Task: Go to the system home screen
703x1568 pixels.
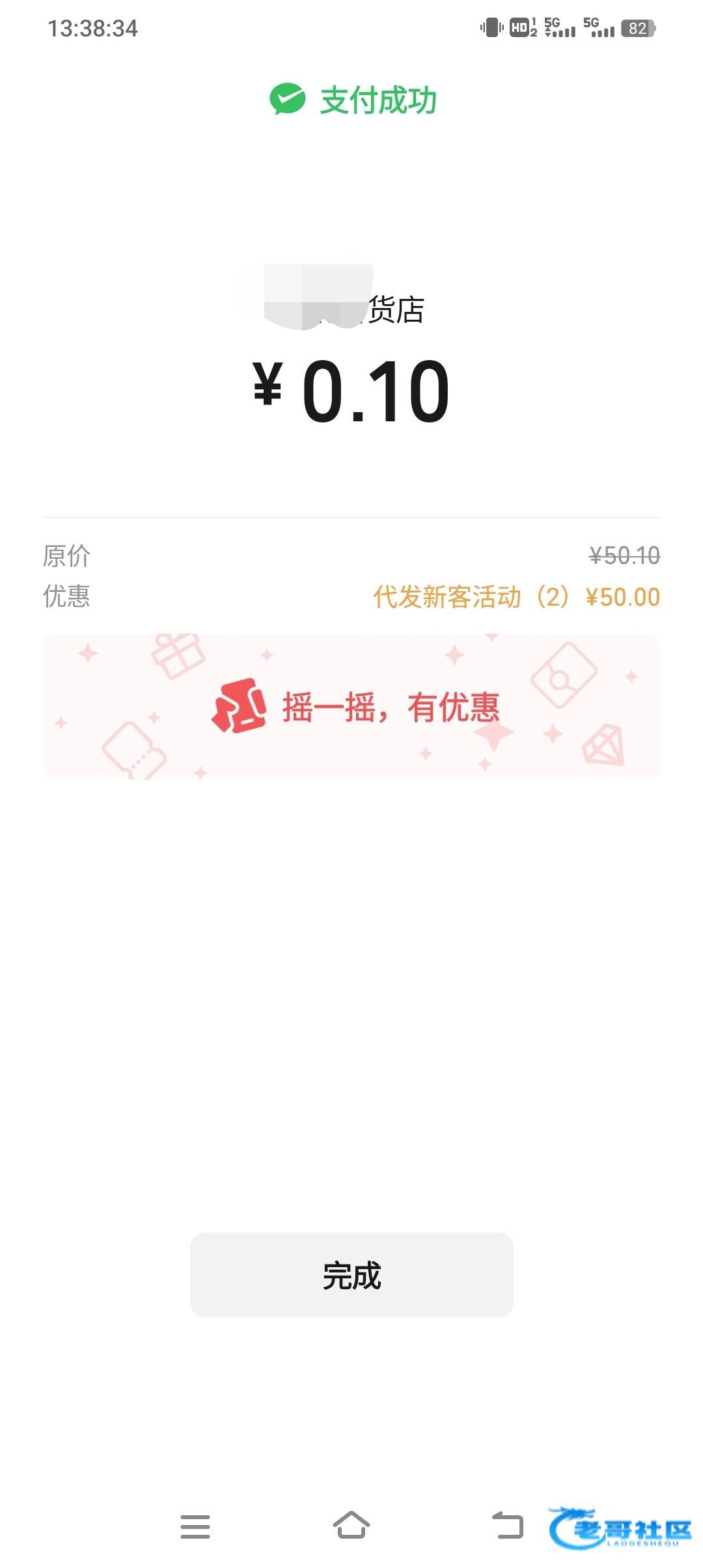Action: 351,1525
